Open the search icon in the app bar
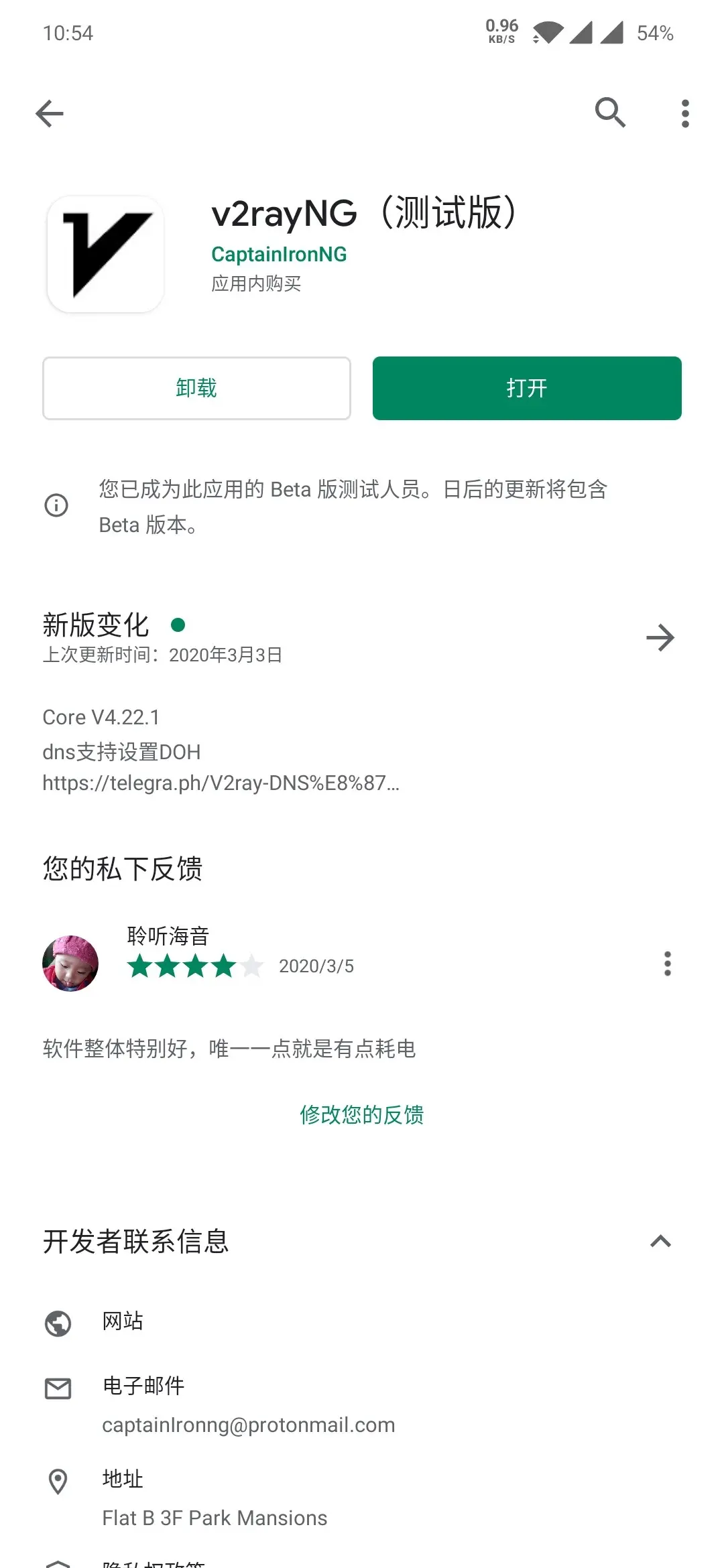This screenshot has height=1568, width=724. click(610, 113)
